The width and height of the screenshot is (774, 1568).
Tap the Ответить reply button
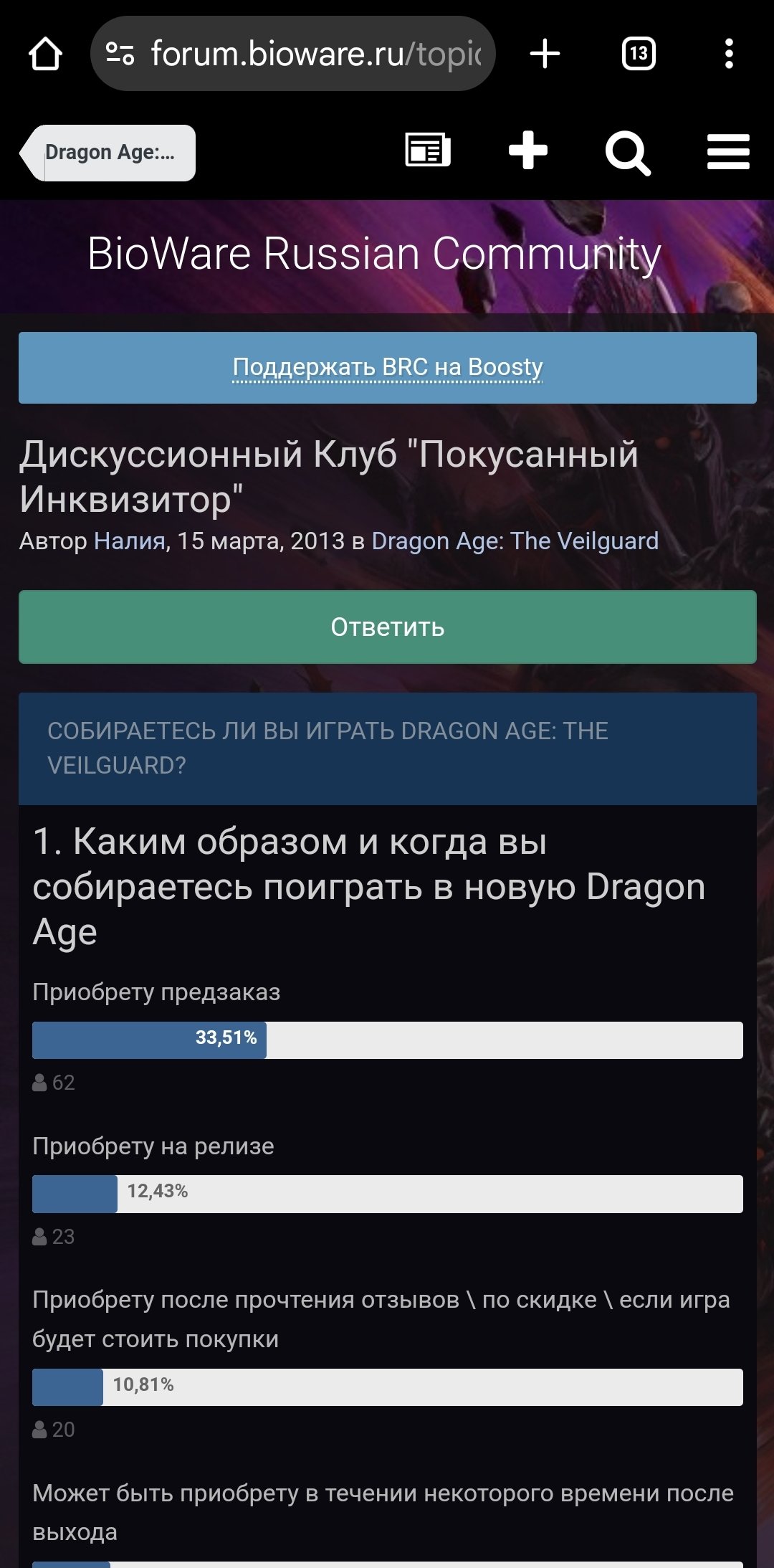[x=388, y=627]
